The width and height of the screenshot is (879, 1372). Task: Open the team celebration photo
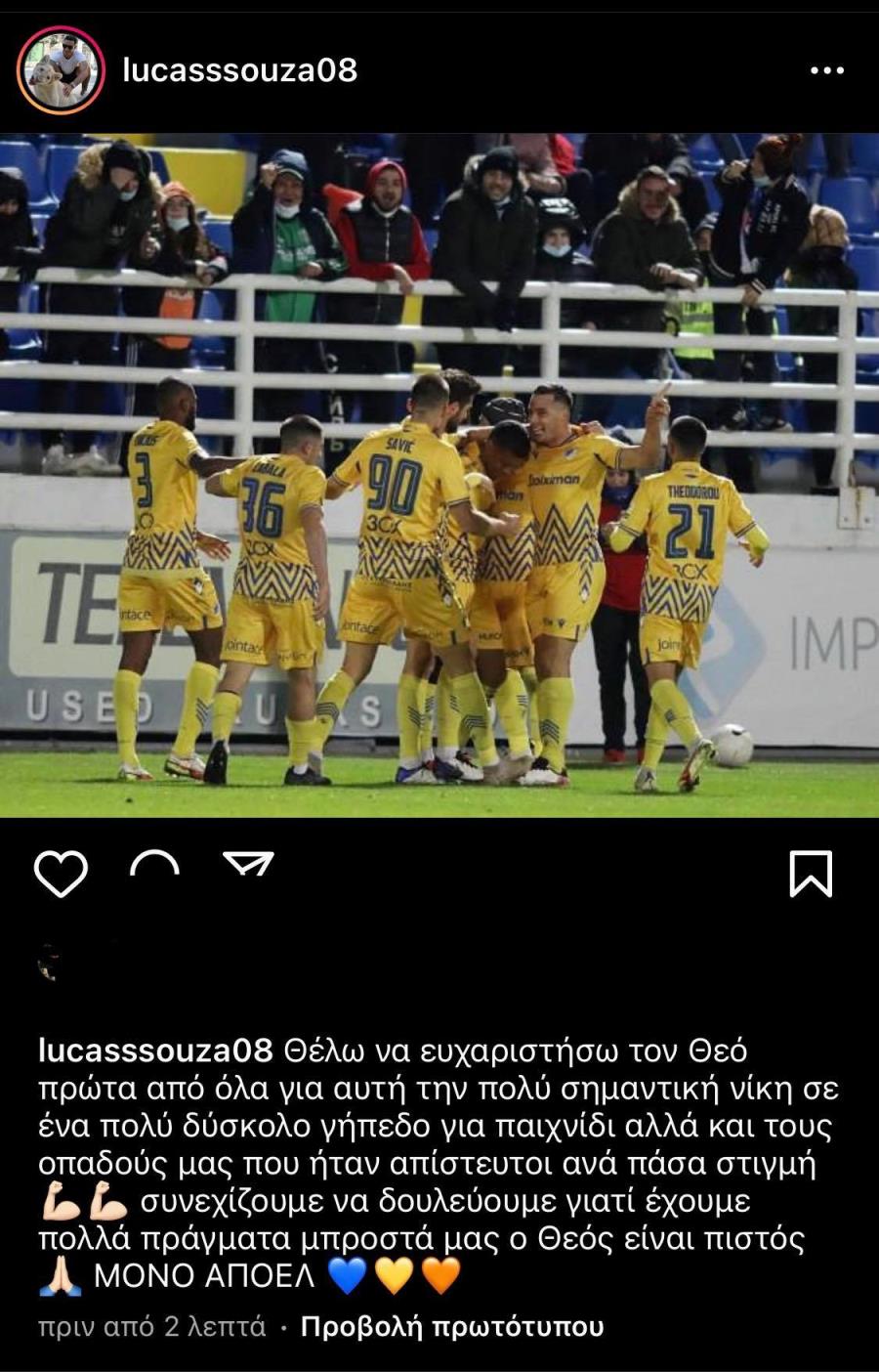[x=439, y=474]
